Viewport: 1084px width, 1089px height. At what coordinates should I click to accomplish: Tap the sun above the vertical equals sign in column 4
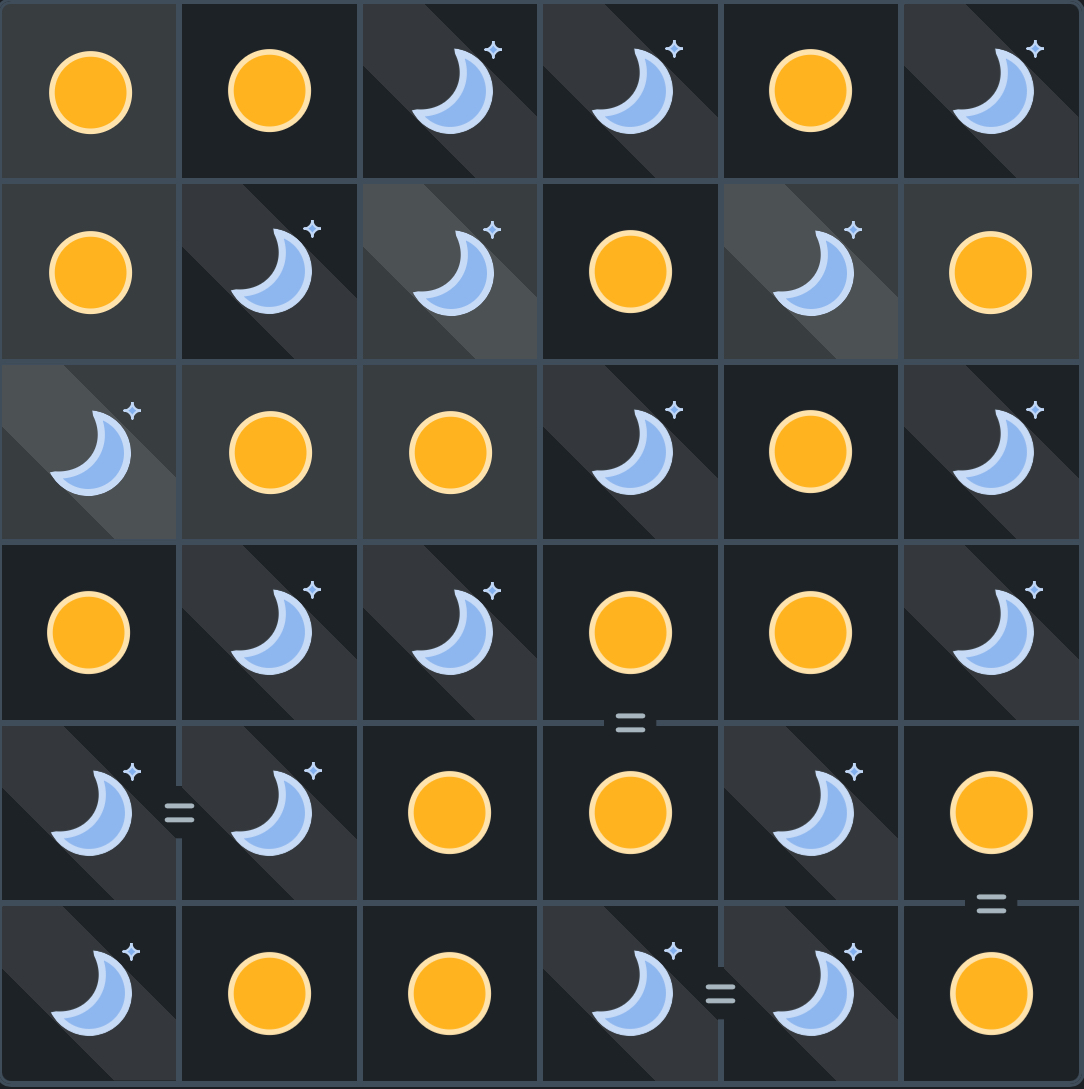(x=630, y=632)
